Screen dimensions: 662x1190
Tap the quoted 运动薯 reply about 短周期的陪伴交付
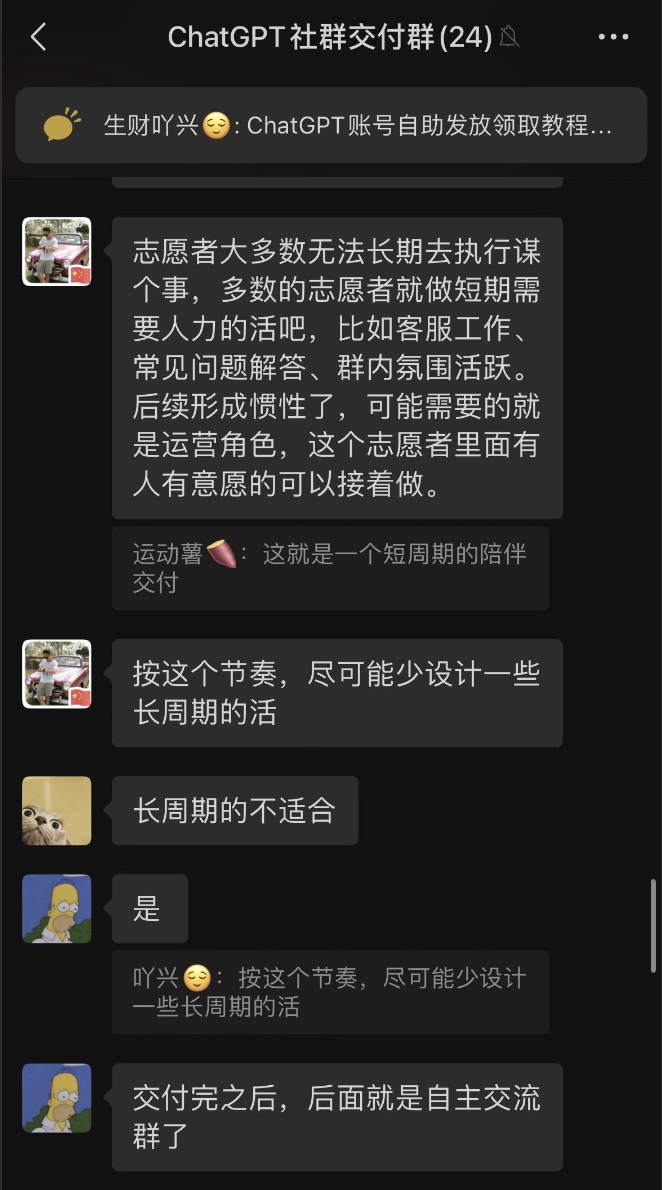tap(330, 568)
